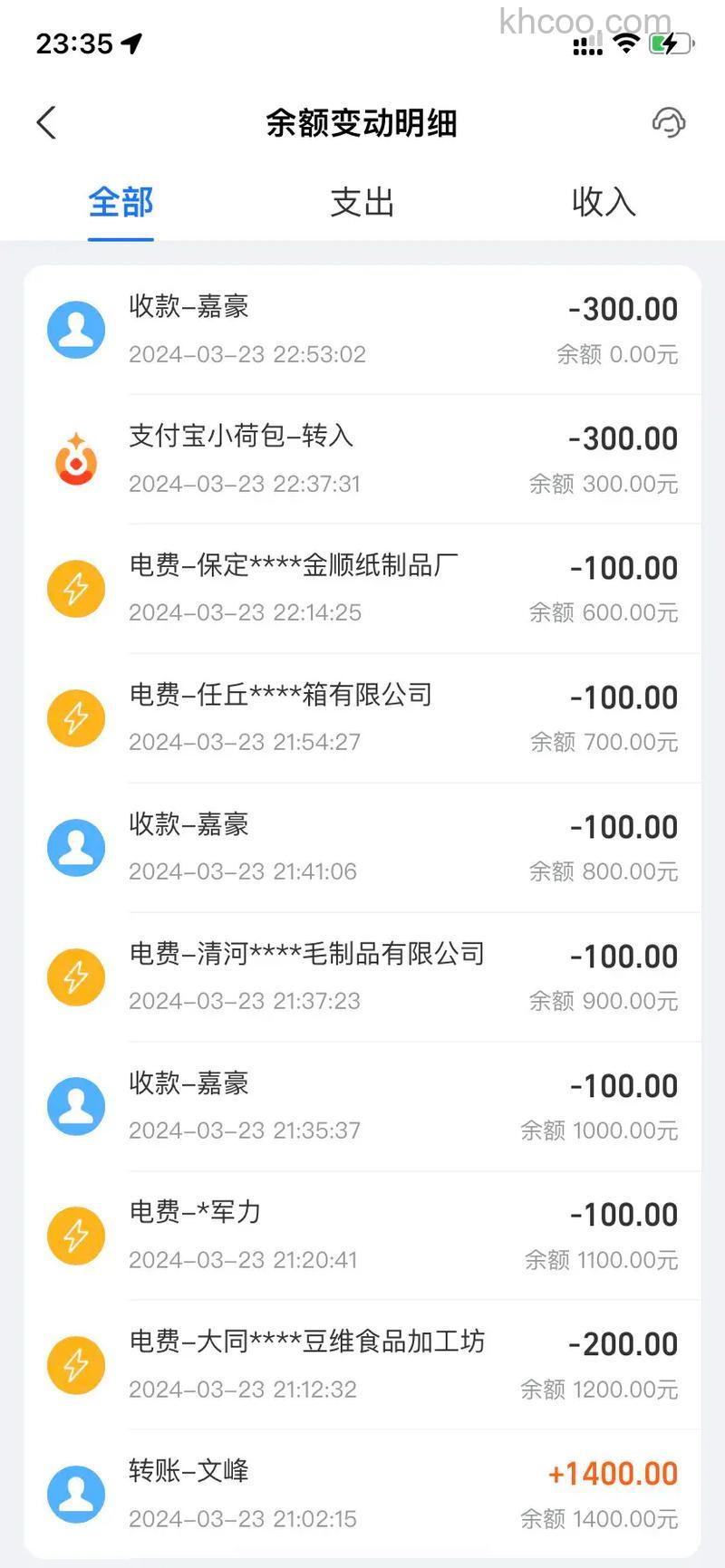Click the avatar icon beside 转账-文峰 record
Image resolution: width=725 pixels, height=1568 pixels.
(75, 1493)
